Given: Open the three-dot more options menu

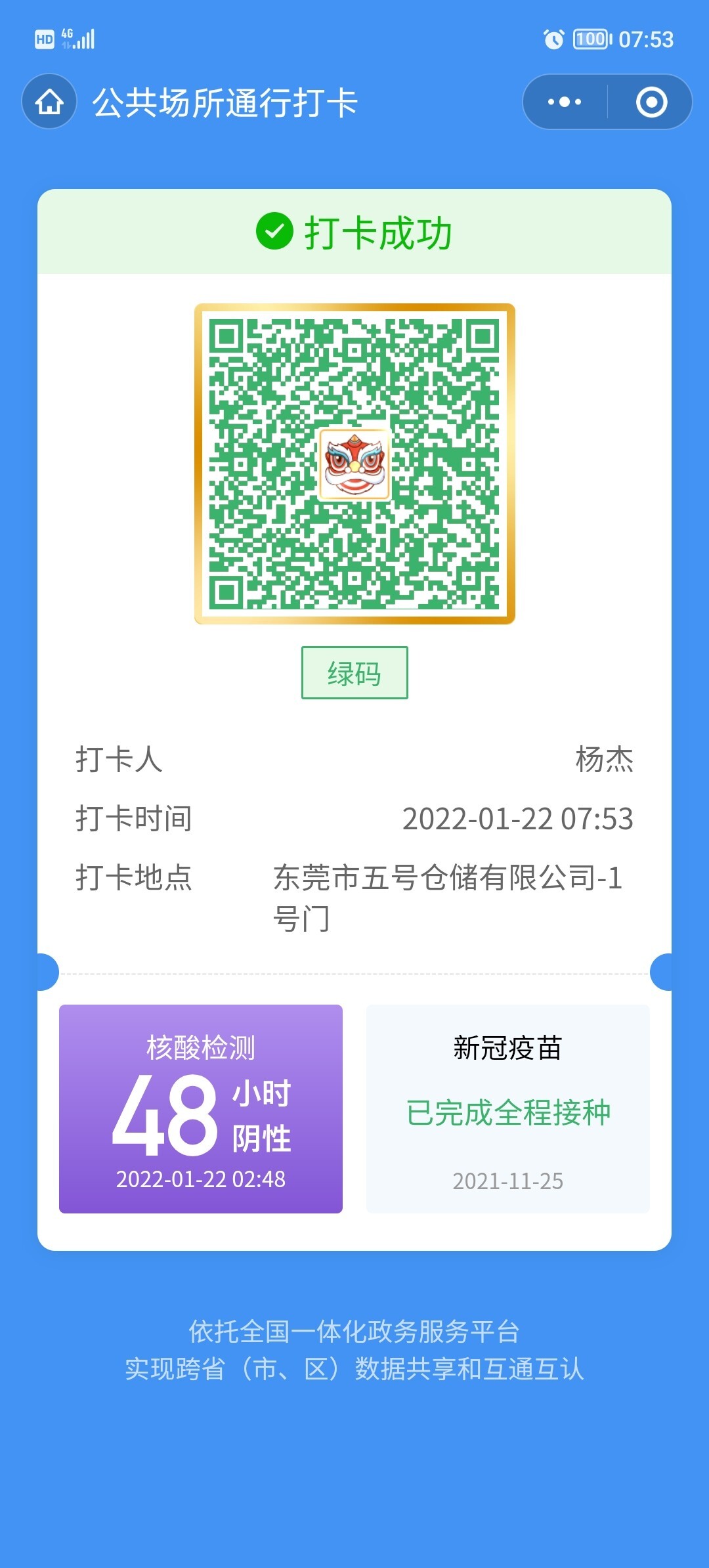Looking at the screenshot, I should [x=565, y=102].
